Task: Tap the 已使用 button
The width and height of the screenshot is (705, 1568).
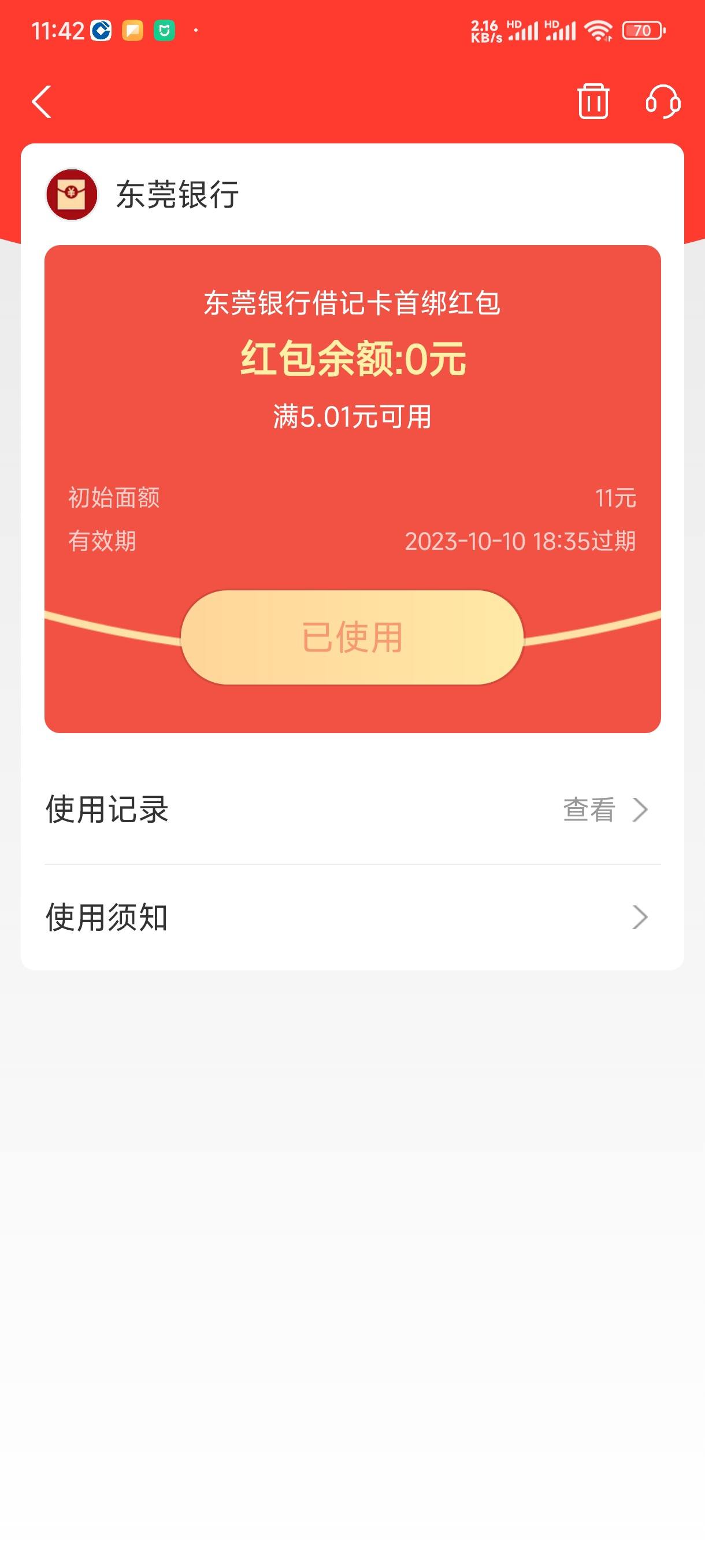Action: pos(352,637)
